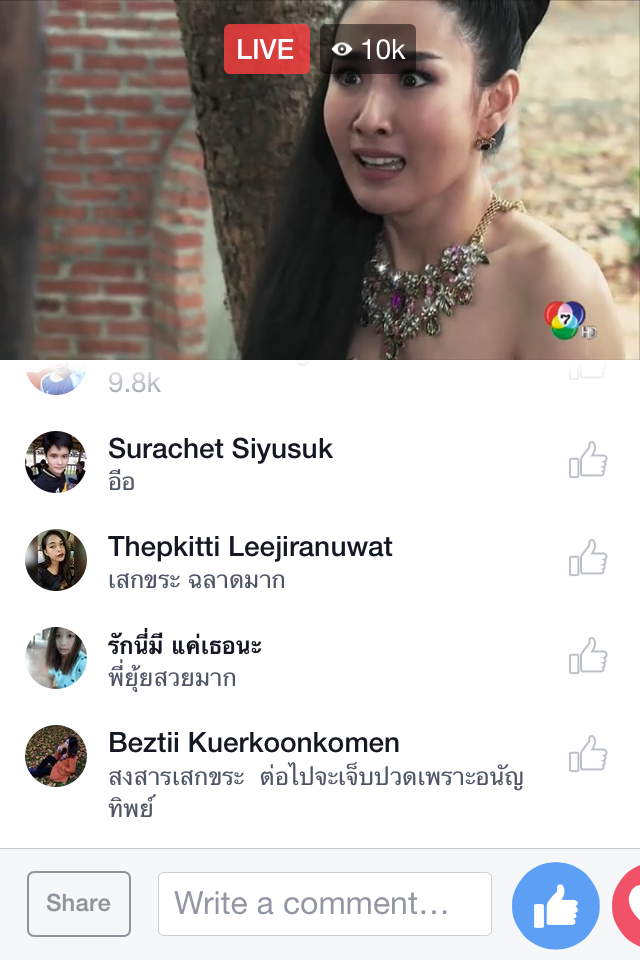640x960 pixels.
Task: Open Beztii Kuerkoonkomen's profile picture
Action: (56, 755)
